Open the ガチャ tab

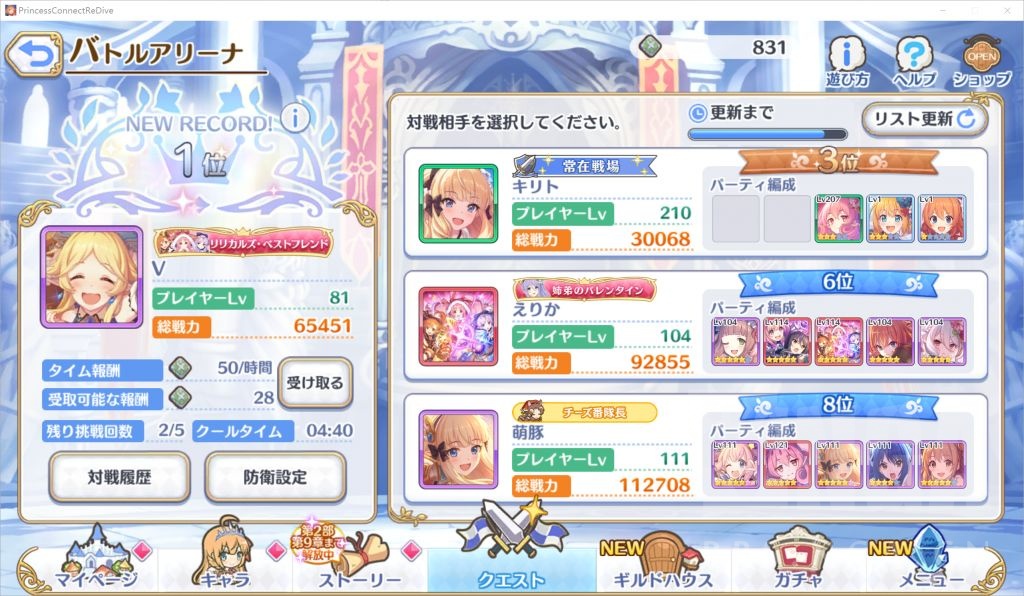[798, 561]
